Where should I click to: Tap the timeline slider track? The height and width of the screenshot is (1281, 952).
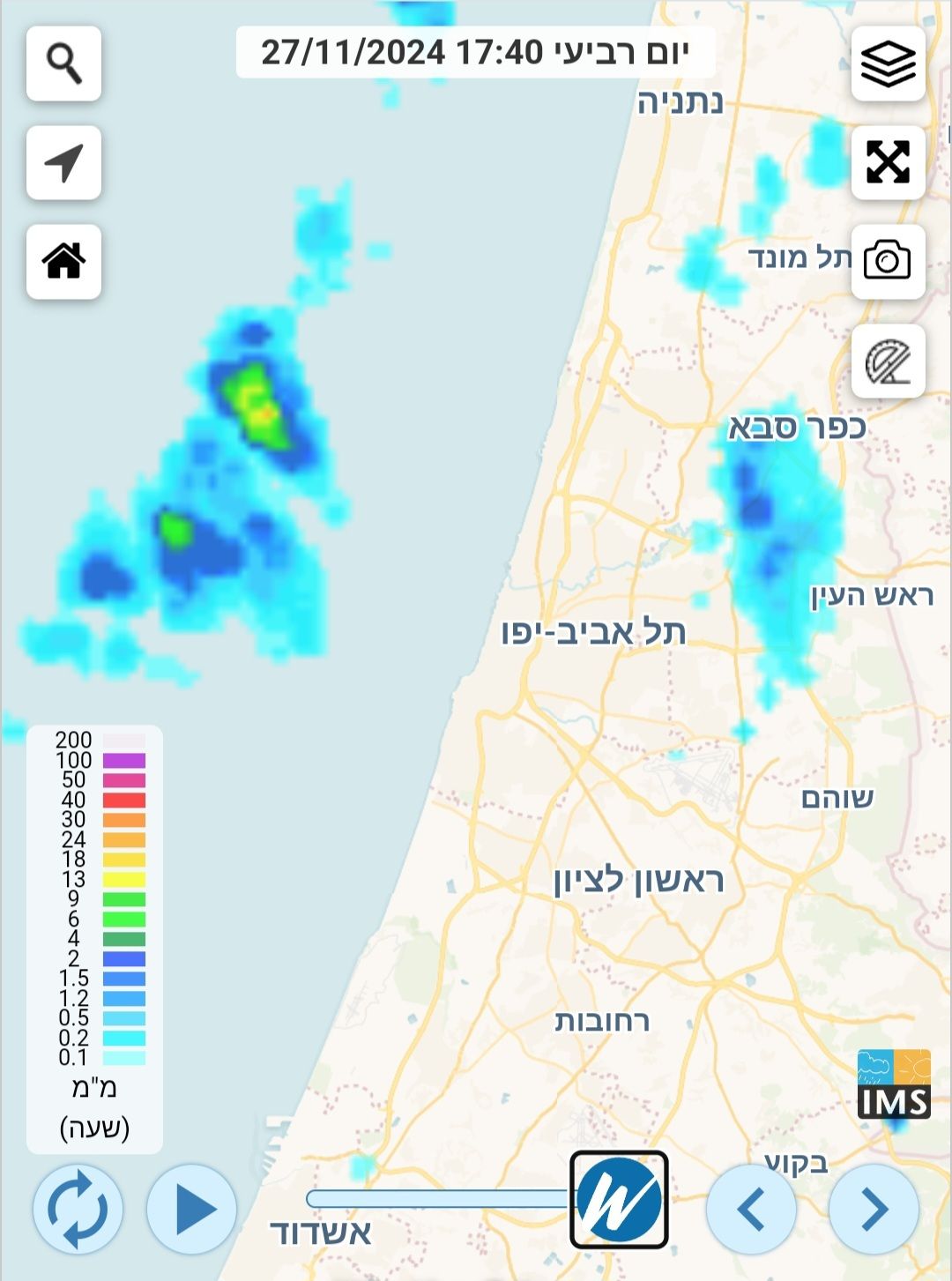click(x=437, y=1199)
